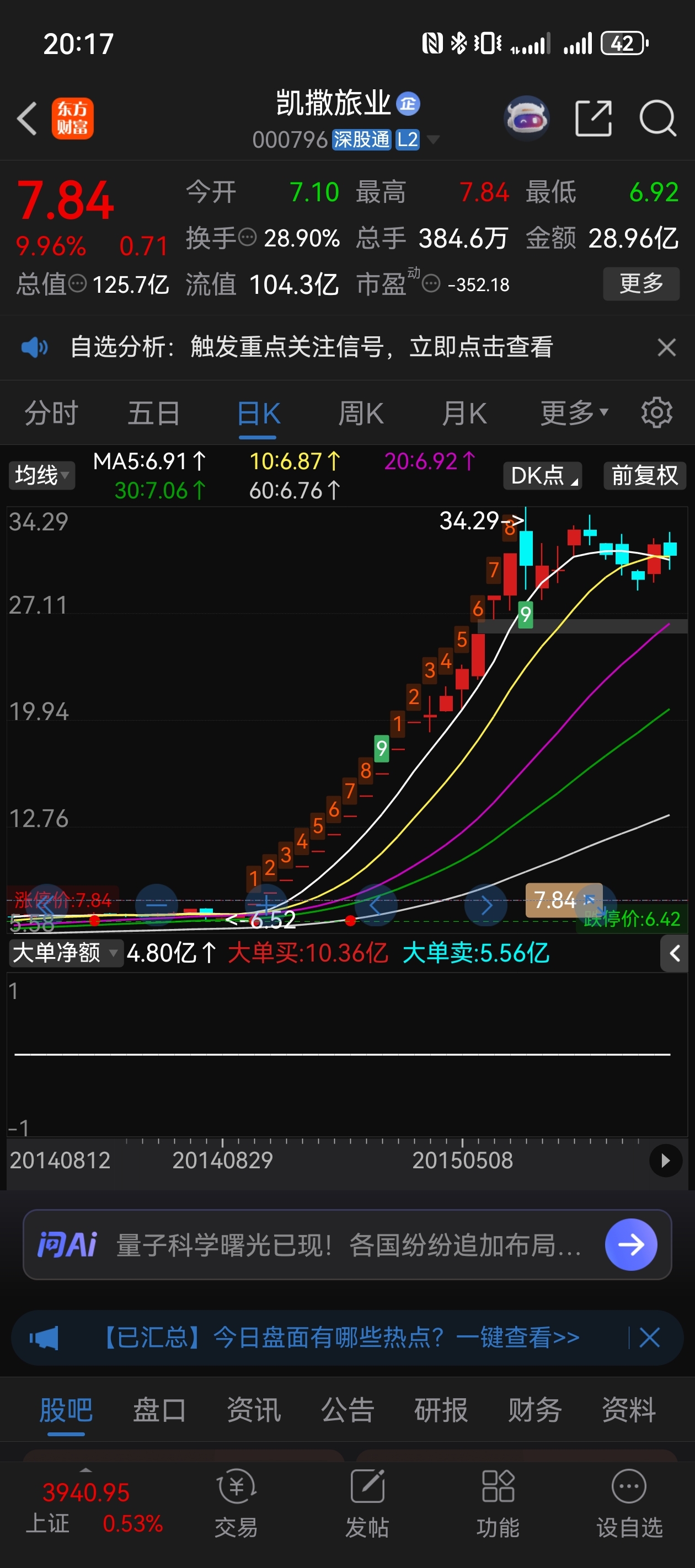Dismiss the 自选分析 notification banner

(666, 347)
